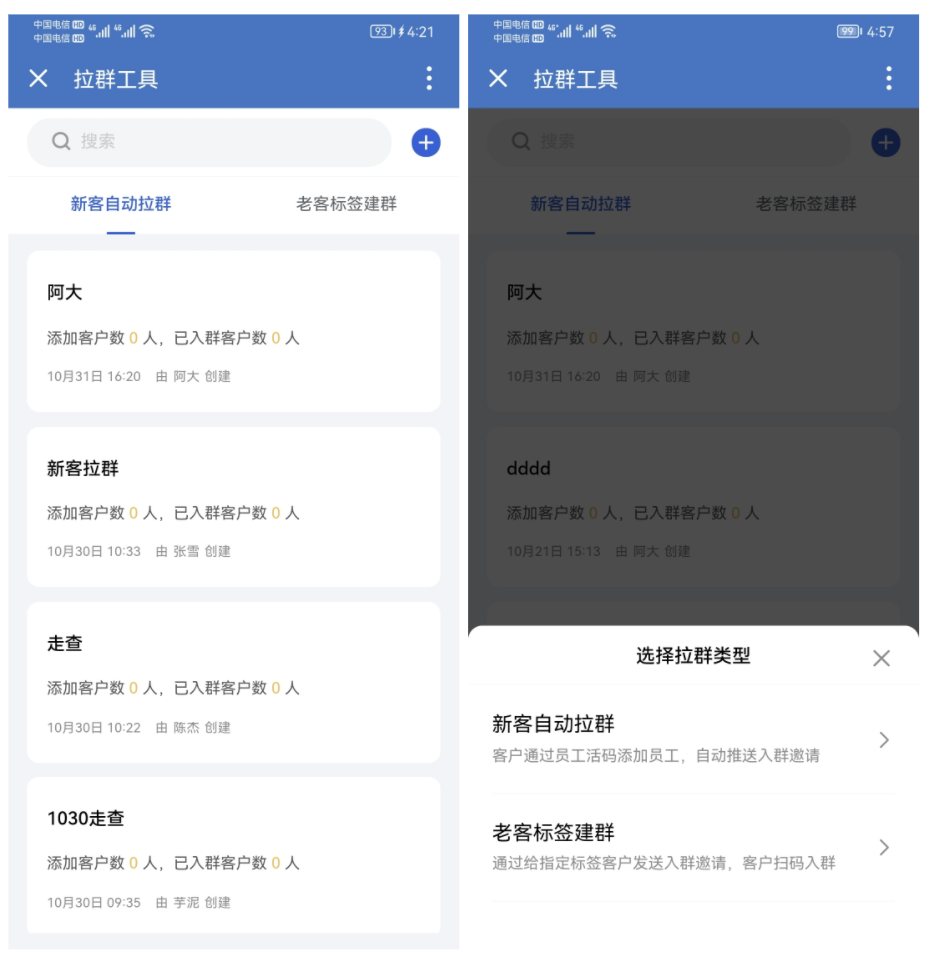Open the 1030走查 group card
Screen dimensions: 948x974
[233, 857]
